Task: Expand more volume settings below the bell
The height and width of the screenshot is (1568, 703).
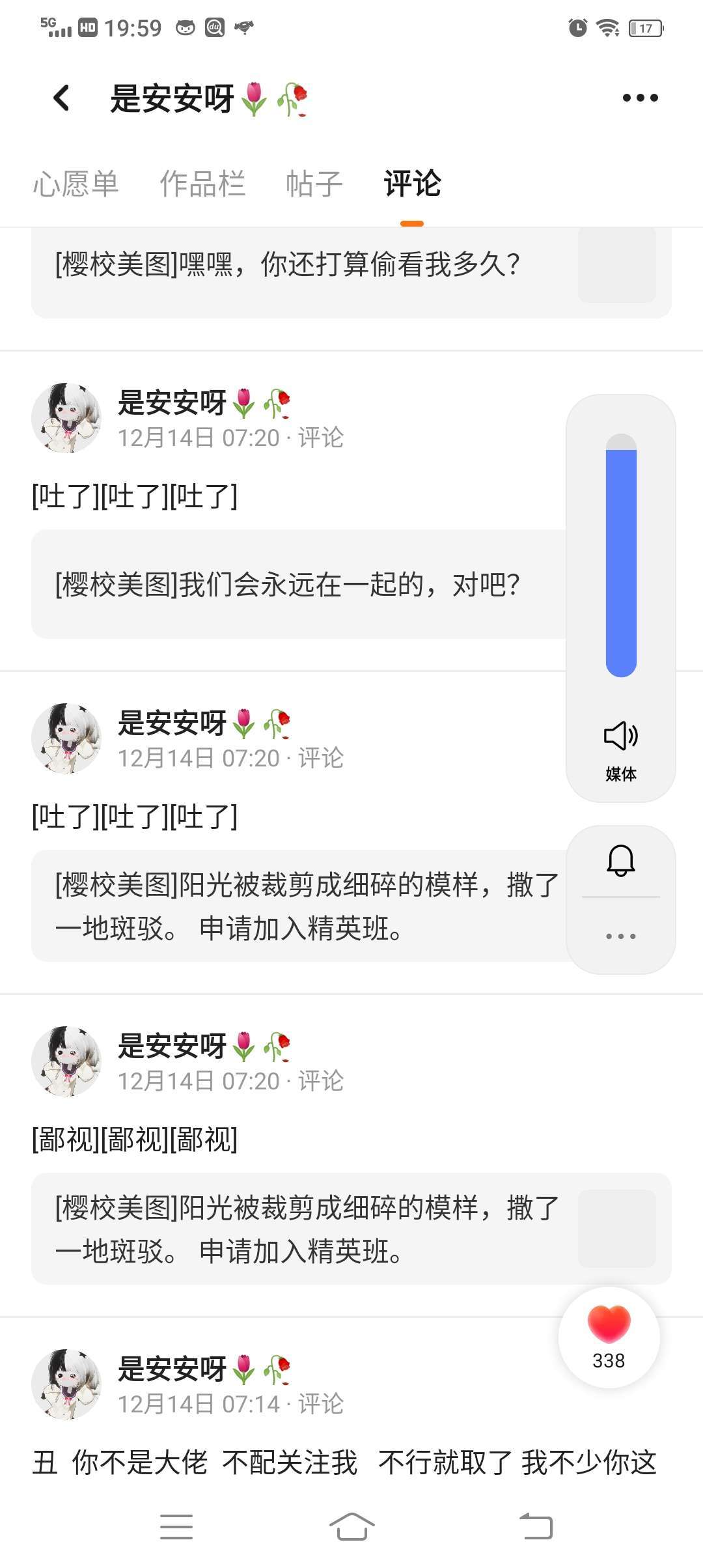Action: tap(621, 936)
